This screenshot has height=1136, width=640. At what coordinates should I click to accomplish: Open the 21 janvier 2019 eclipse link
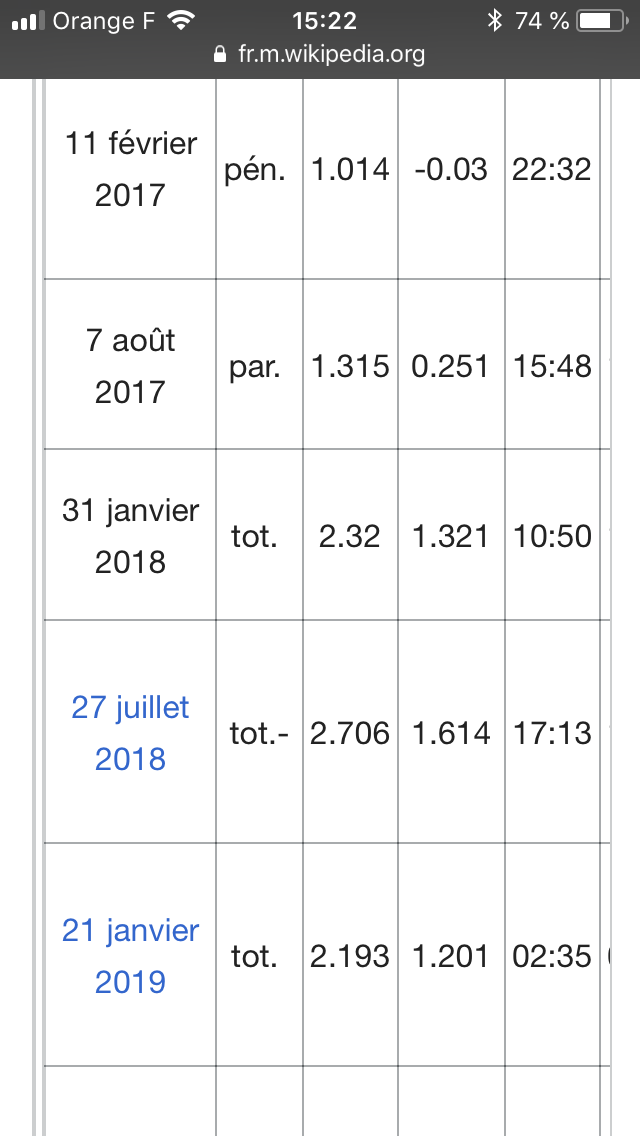coord(130,956)
